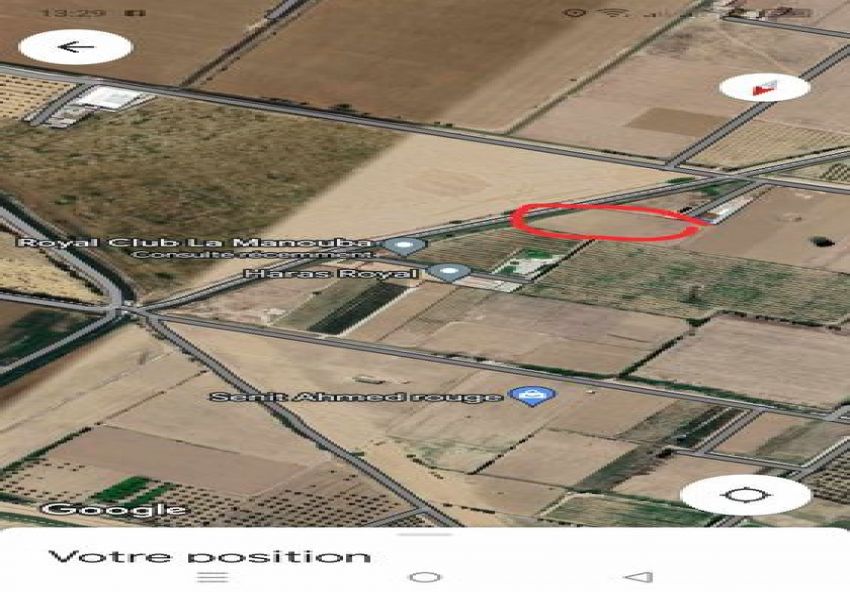Tap the system navigation back triangle
850x592 pixels.
[637, 577]
